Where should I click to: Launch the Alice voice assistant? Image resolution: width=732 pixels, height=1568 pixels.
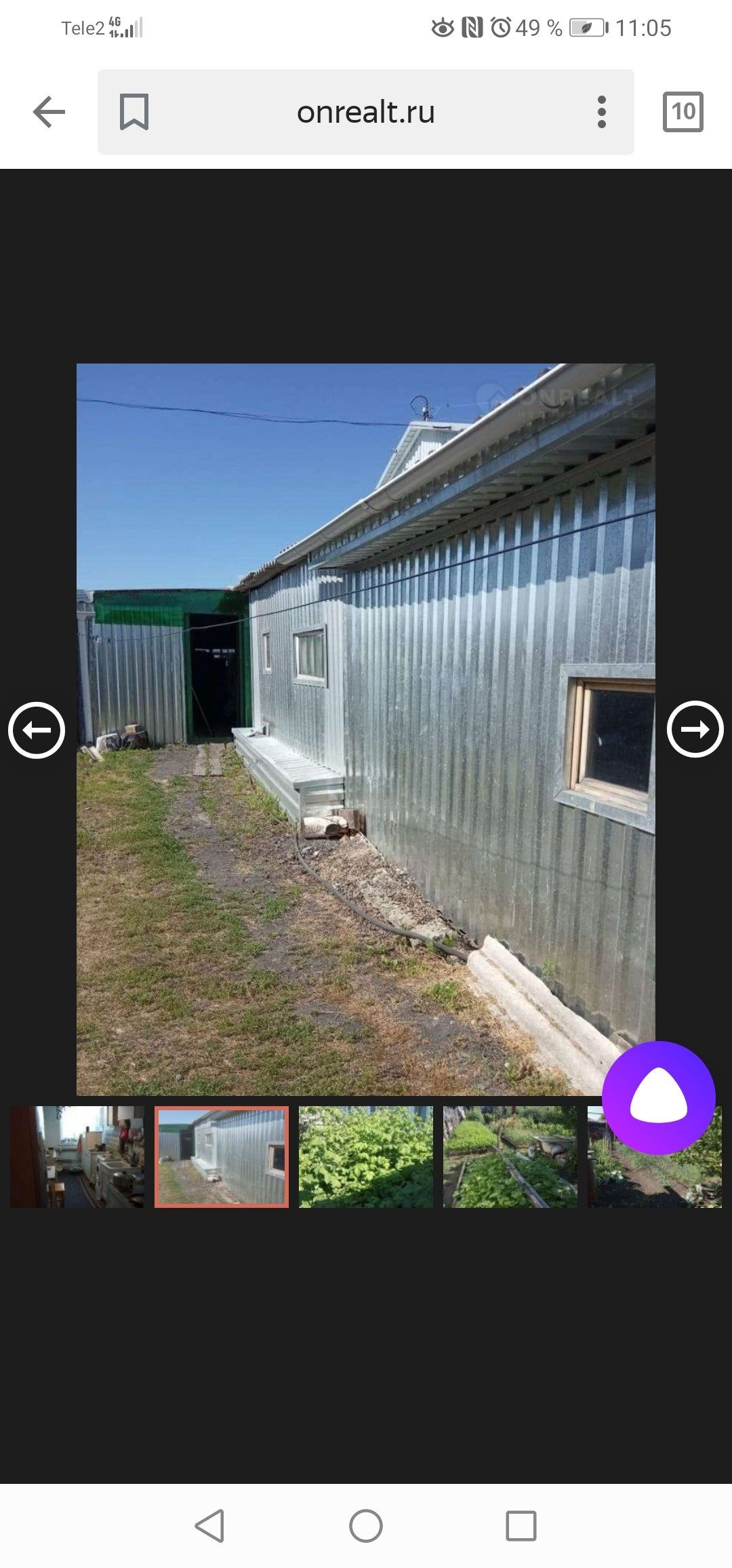coord(658,1097)
